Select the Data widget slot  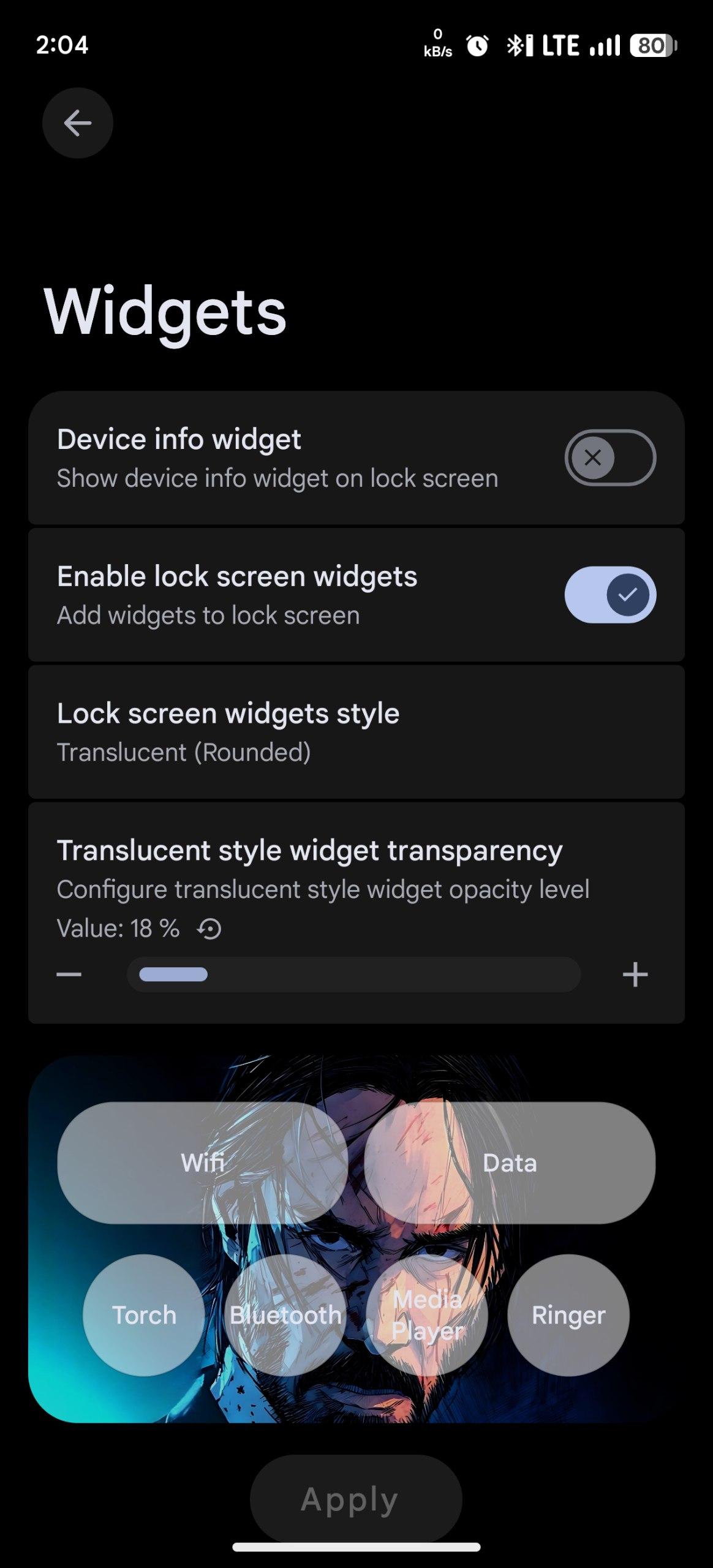(510, 1163)
